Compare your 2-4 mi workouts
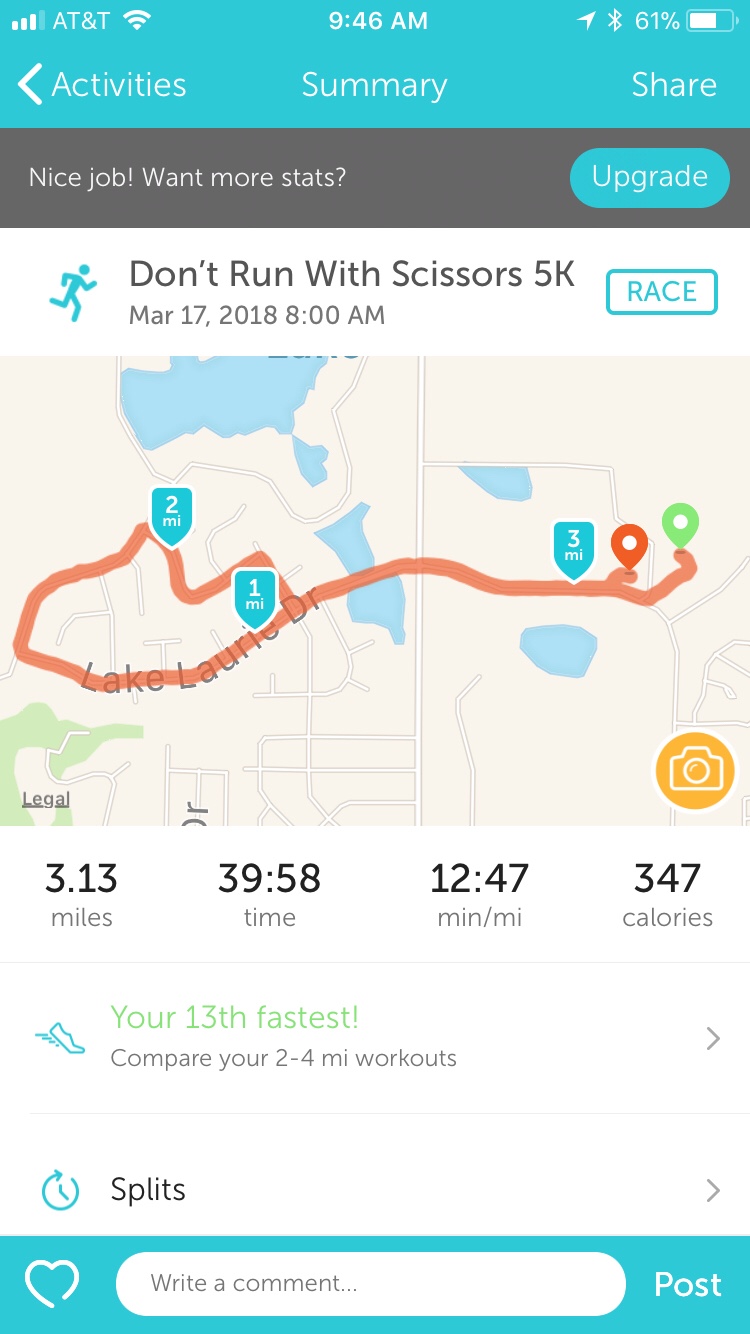750x1334 pixels. pyautogui.click(x=375, y=1038)
